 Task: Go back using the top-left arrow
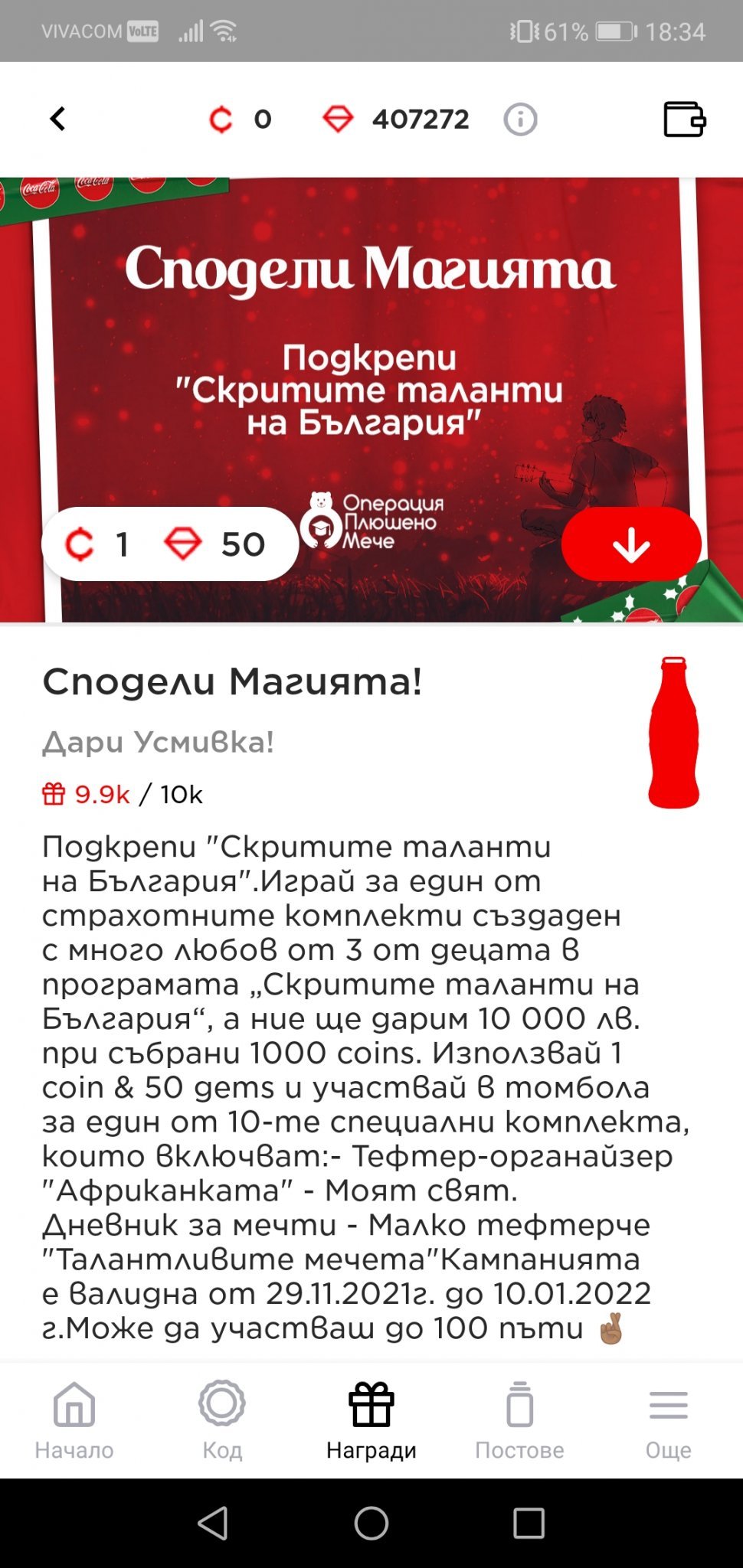[57, 119]
